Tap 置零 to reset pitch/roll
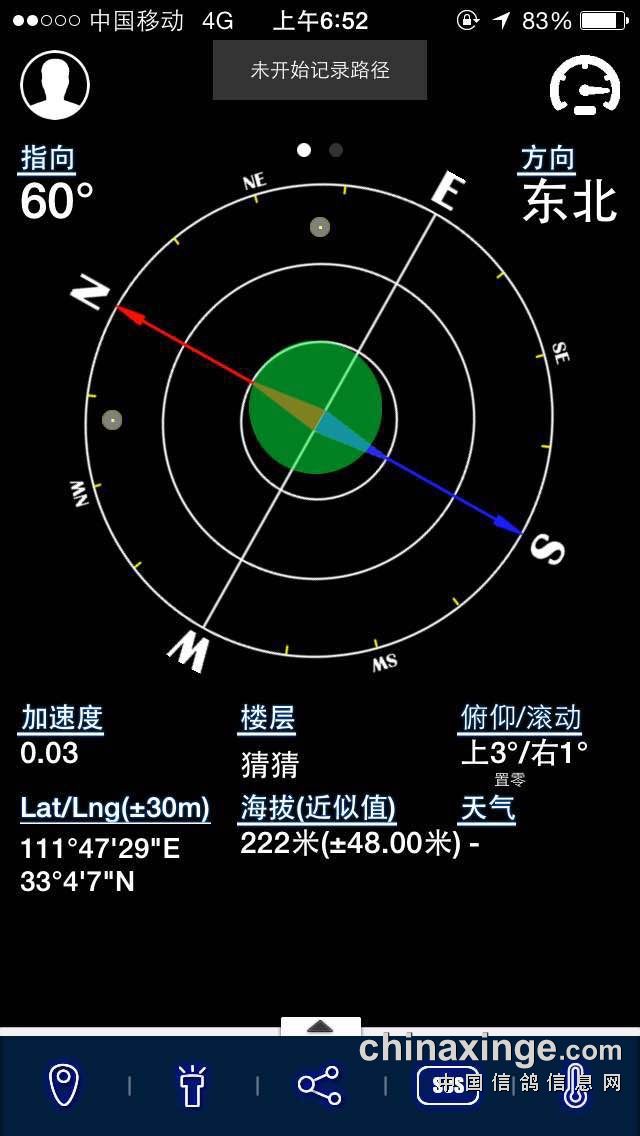Viewport: 640px width, 1136px height. (x=510, y=780)
